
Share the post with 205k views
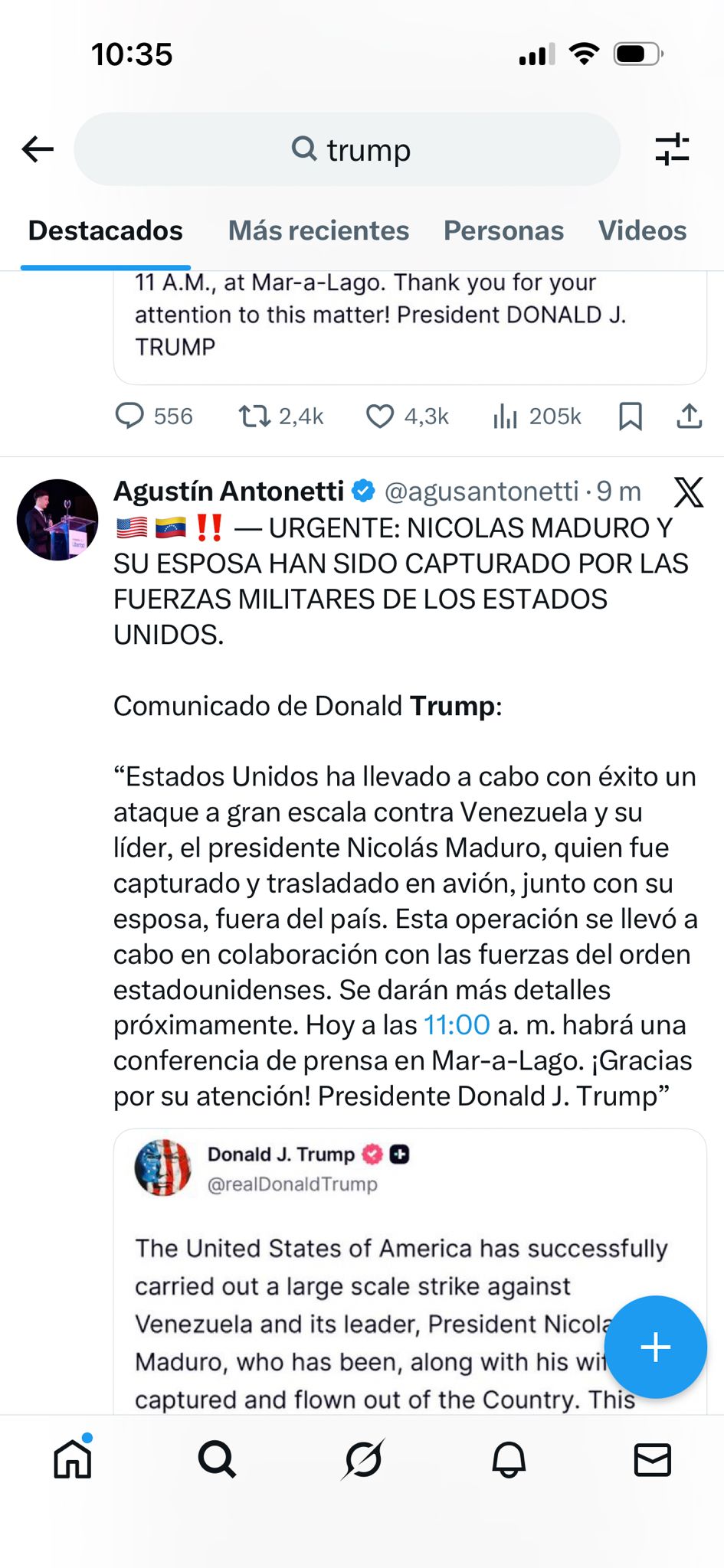[689, 416]
